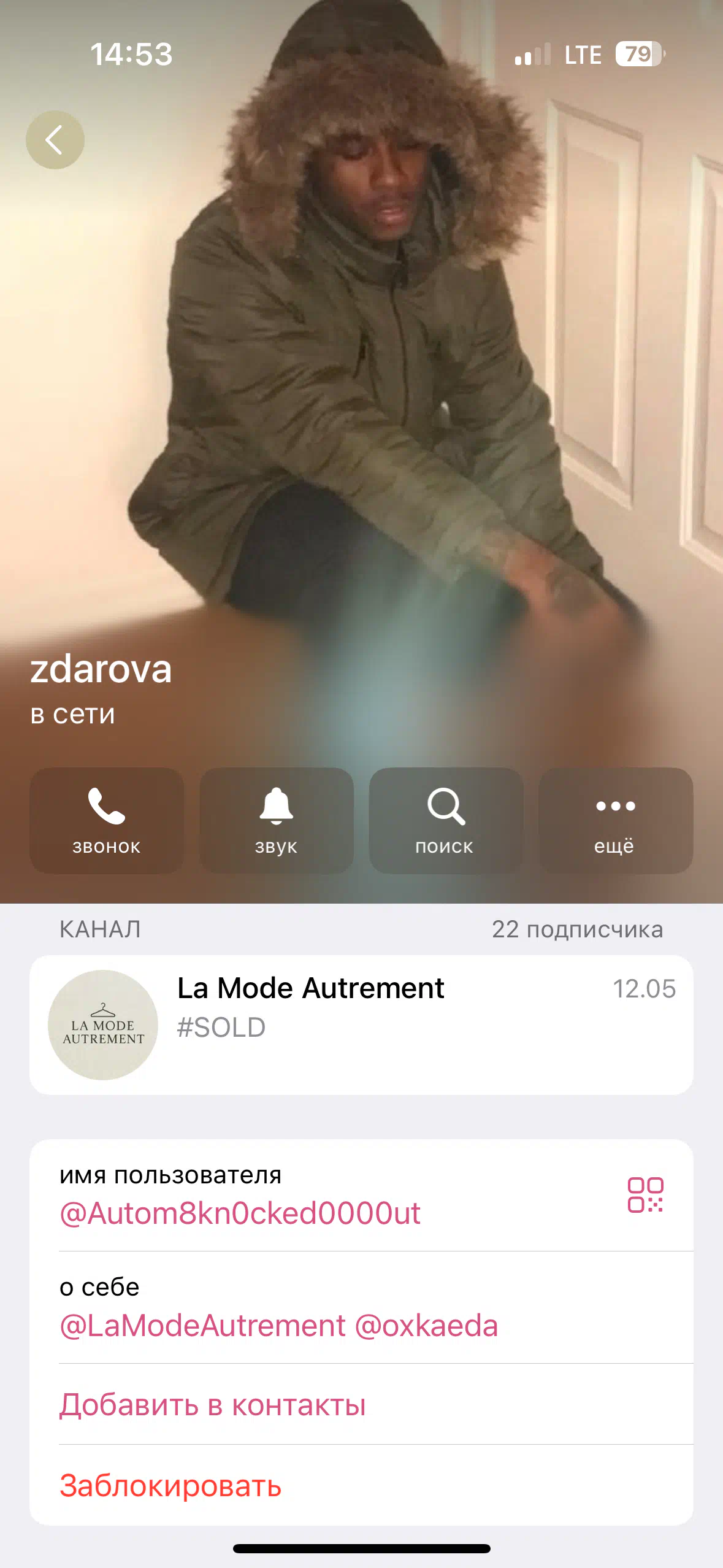723x1568 pixels.
Task: Open the @LaModeAutrement link in bio
Action: 202,1325
